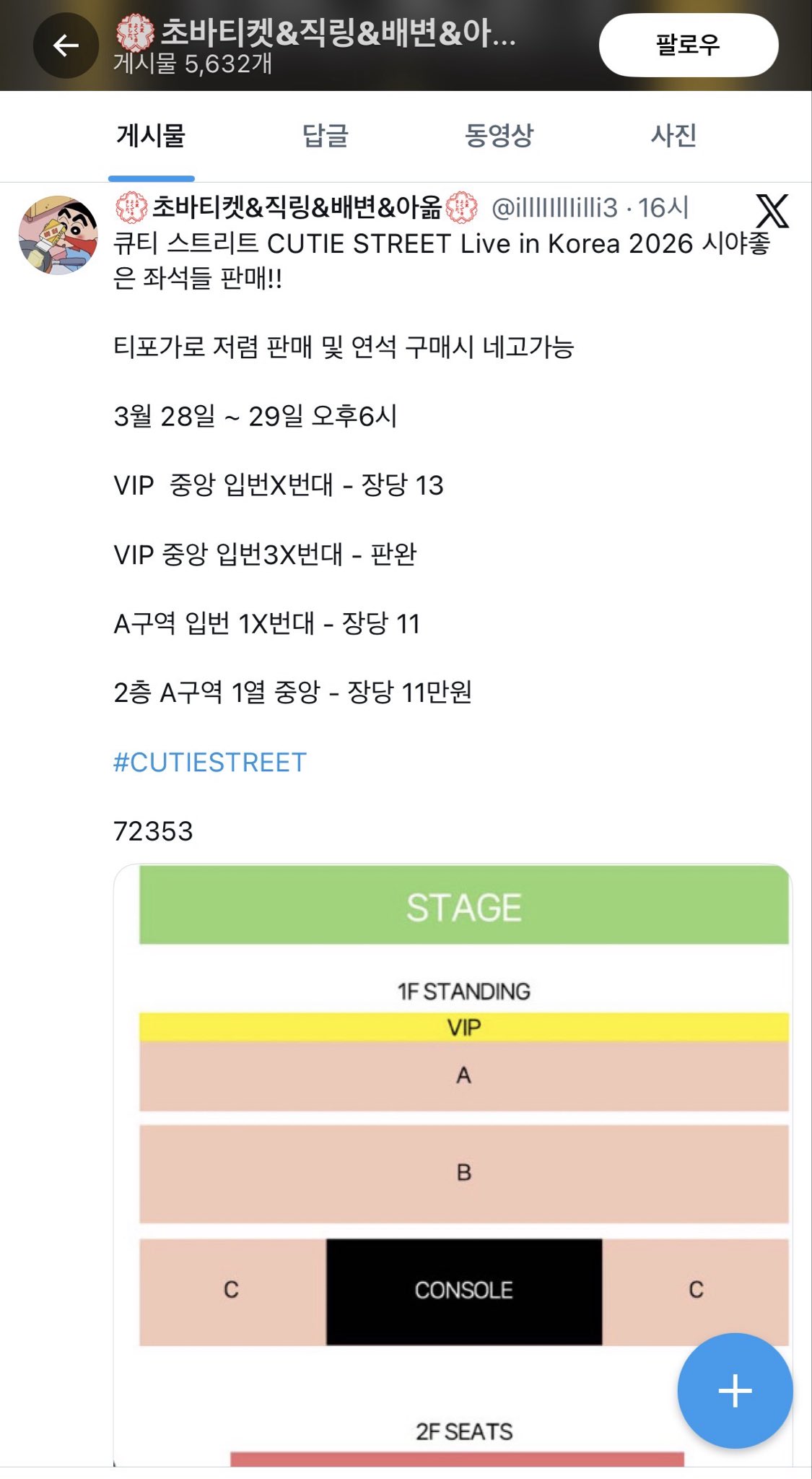Open the 사진 tab
Viewport: 812px width, 1479px height.
click(673, 136)
